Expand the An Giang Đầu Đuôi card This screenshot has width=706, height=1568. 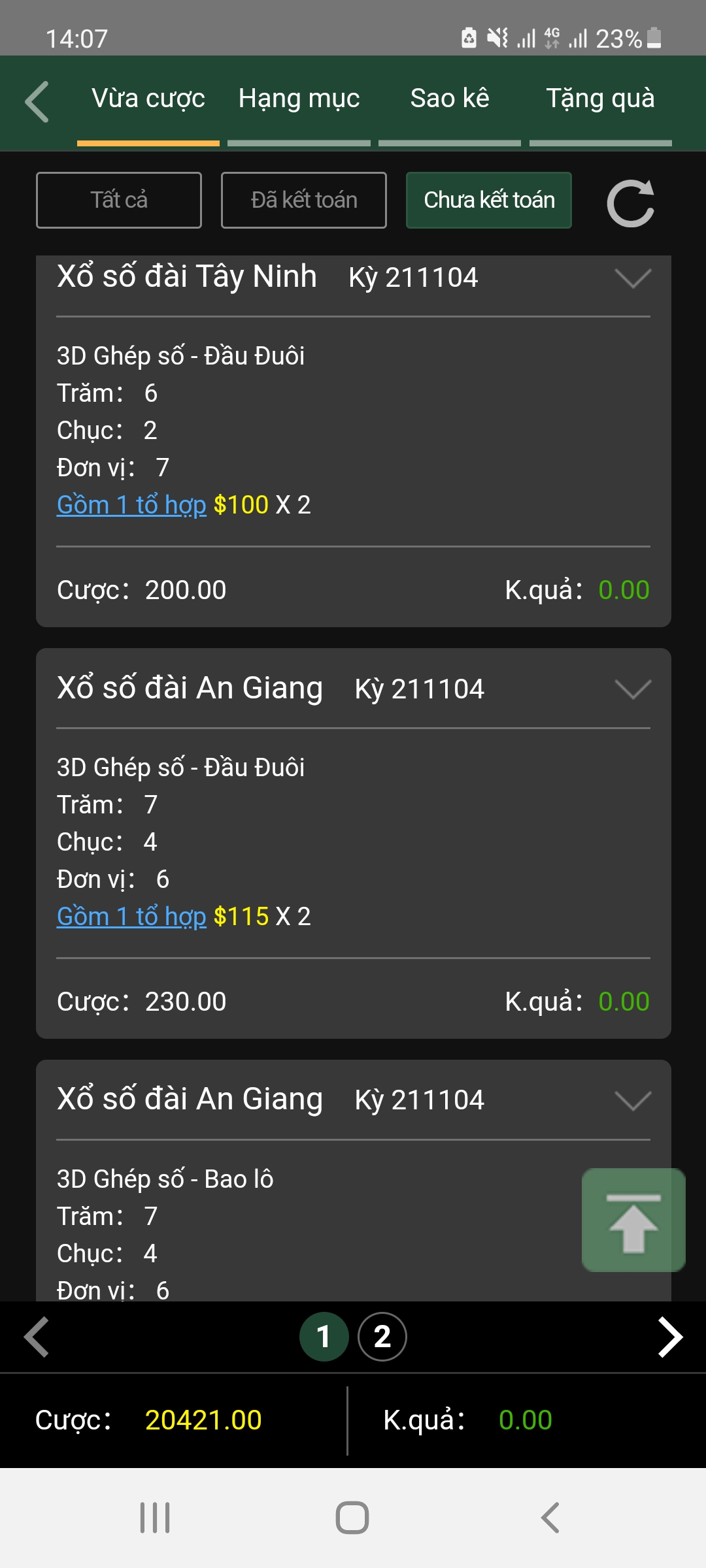(633, 689)
